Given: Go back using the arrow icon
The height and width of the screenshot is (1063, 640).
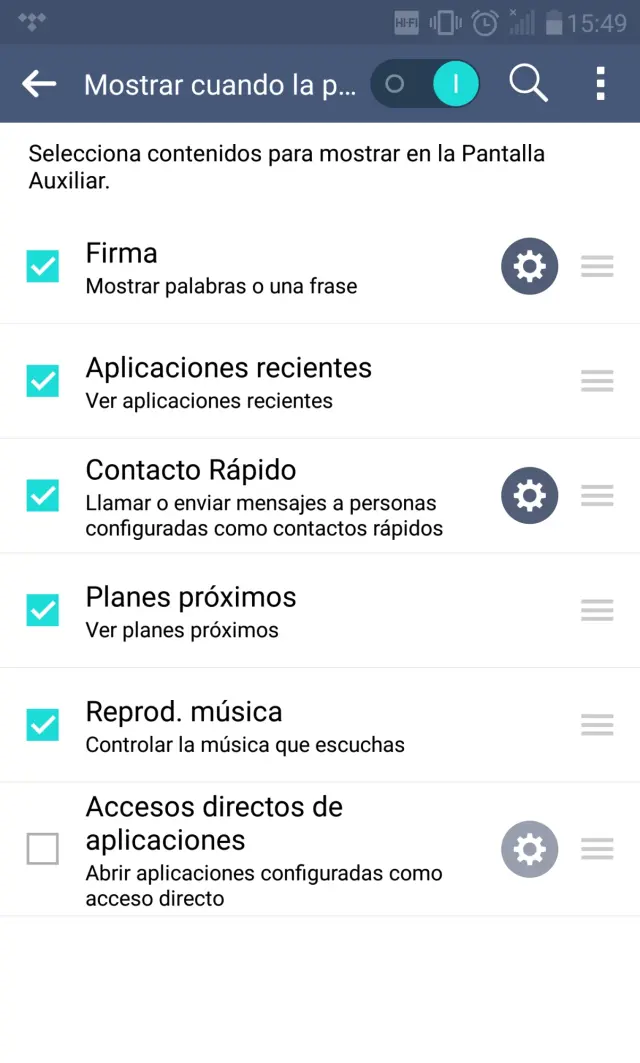Looking at the screenshot, I should point(39,84).
